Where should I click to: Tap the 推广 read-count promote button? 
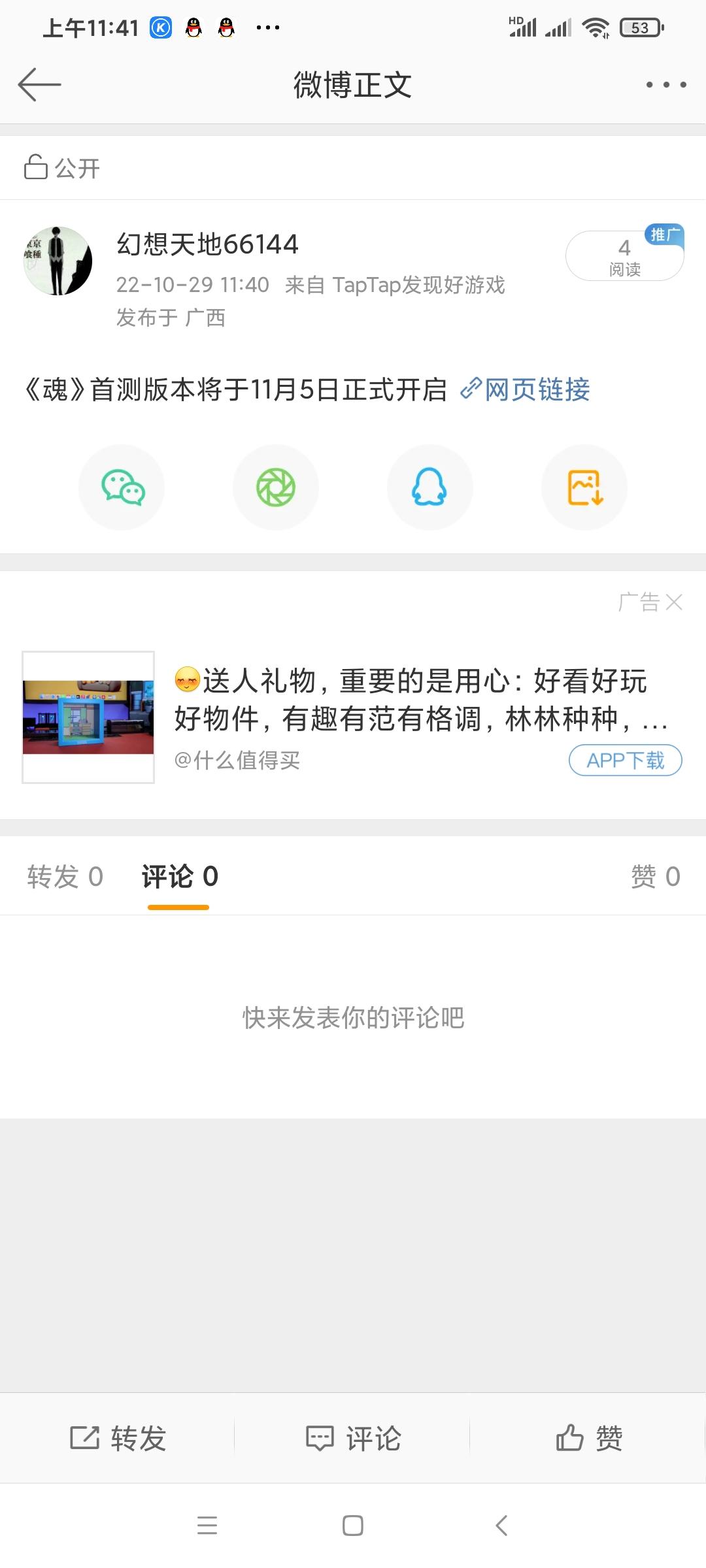624,255
